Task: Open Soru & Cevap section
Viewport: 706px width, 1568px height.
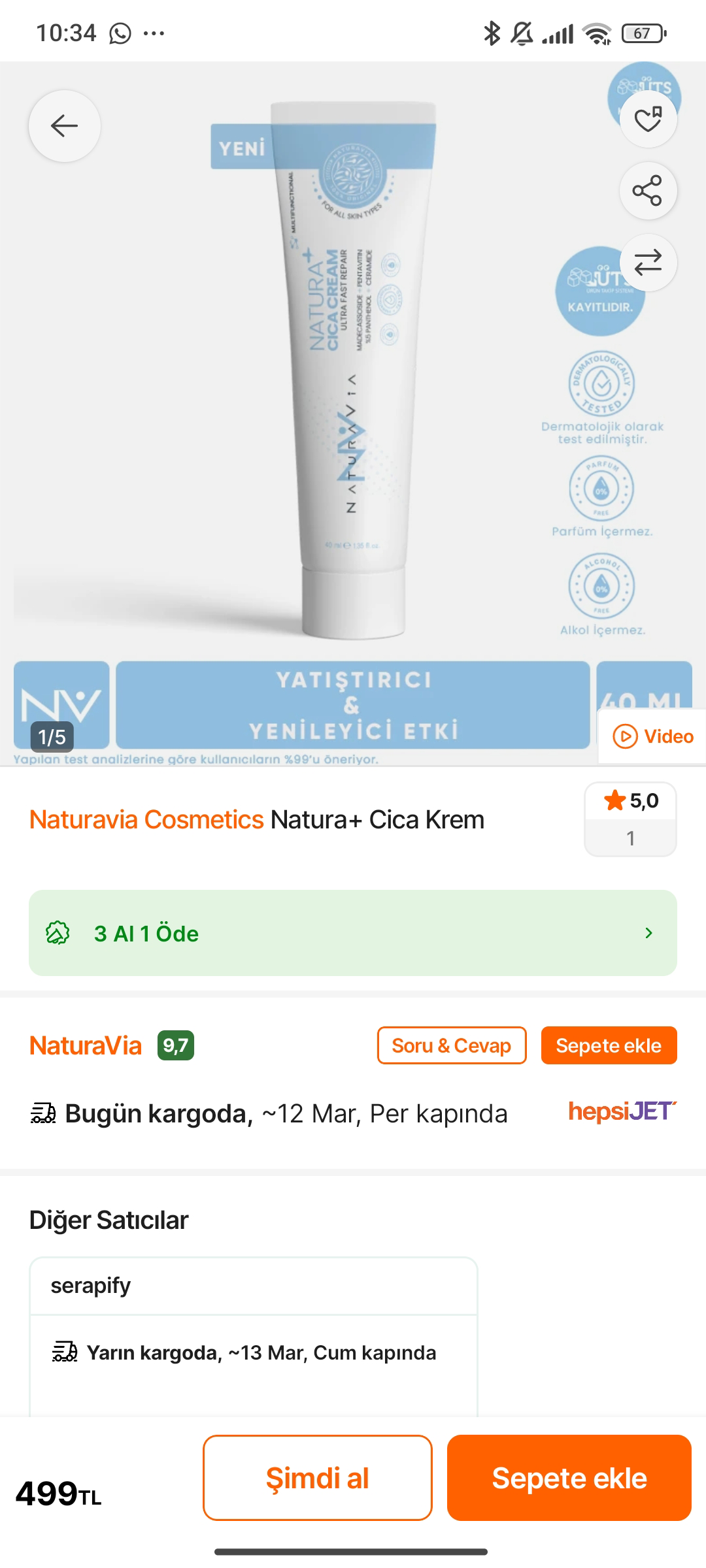Action: (451, 1045)
